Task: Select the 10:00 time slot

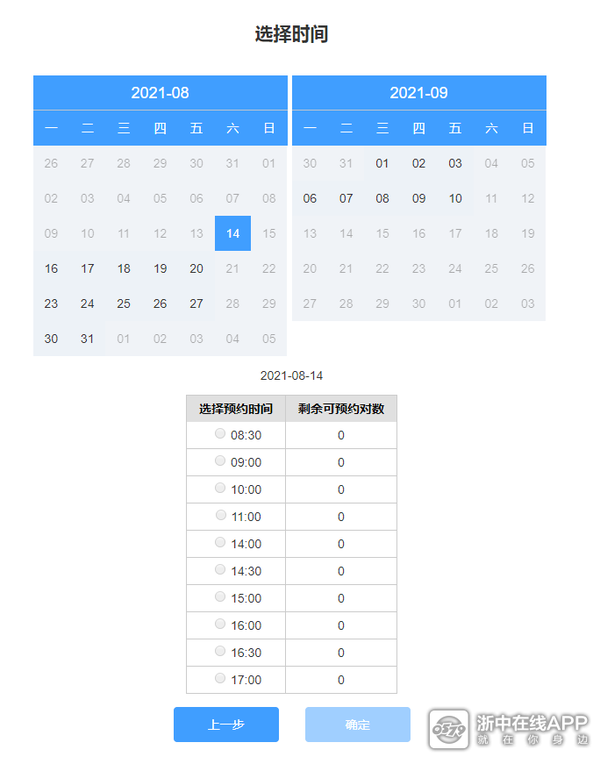Action: [x=221, y=488]
